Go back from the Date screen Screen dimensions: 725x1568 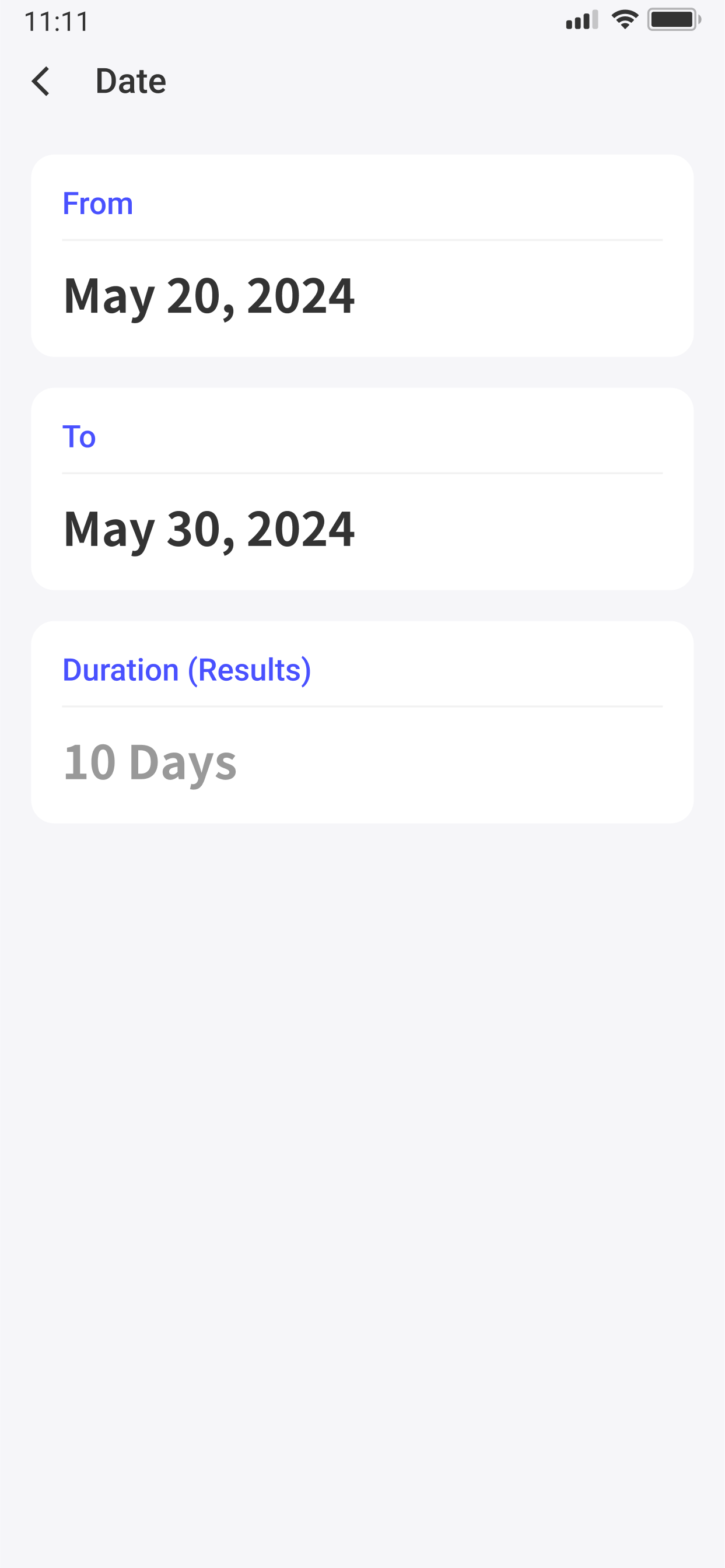(x=41, y=82)
